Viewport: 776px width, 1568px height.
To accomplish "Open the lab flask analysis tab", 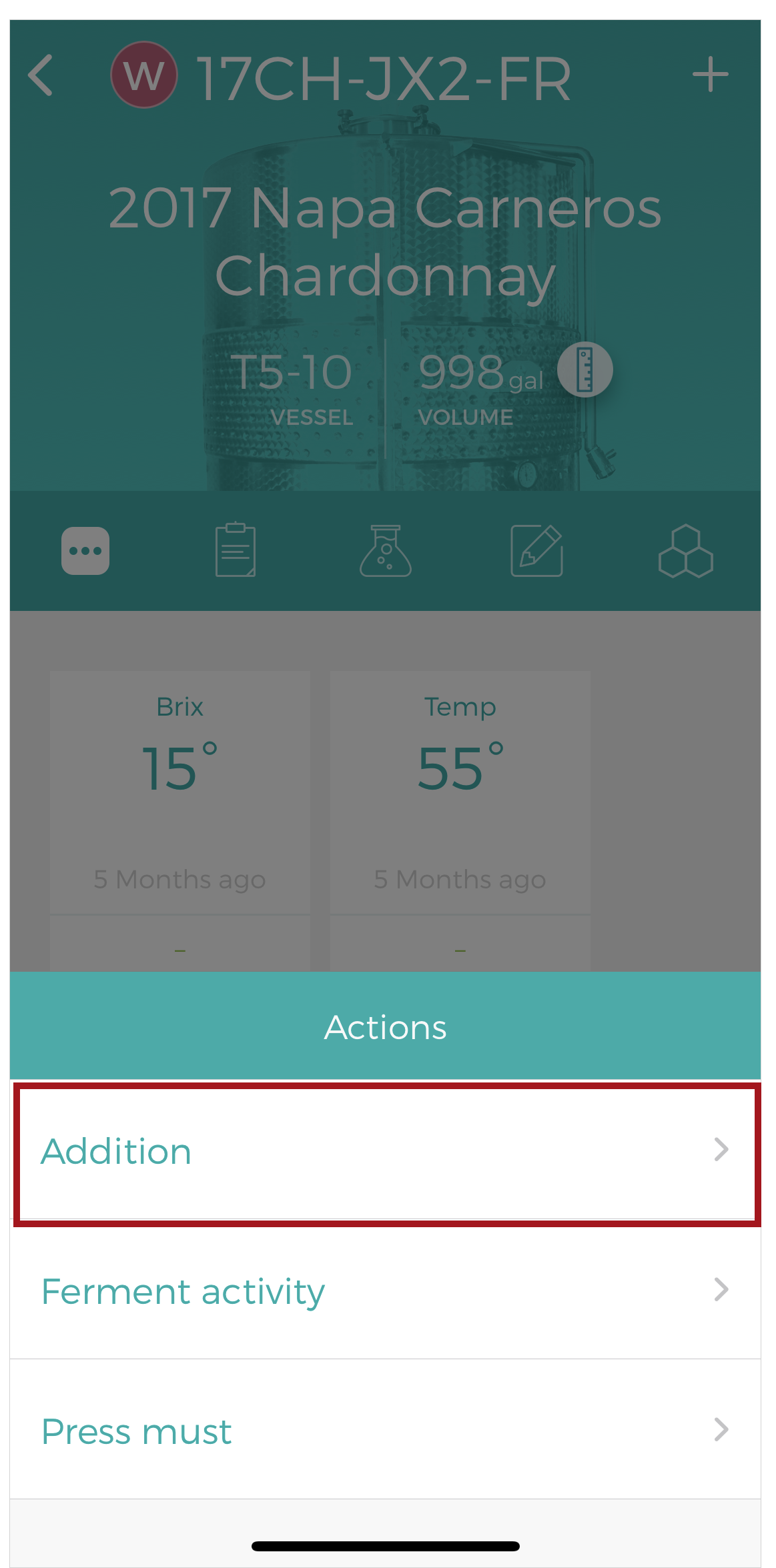I will click(386, 551).
